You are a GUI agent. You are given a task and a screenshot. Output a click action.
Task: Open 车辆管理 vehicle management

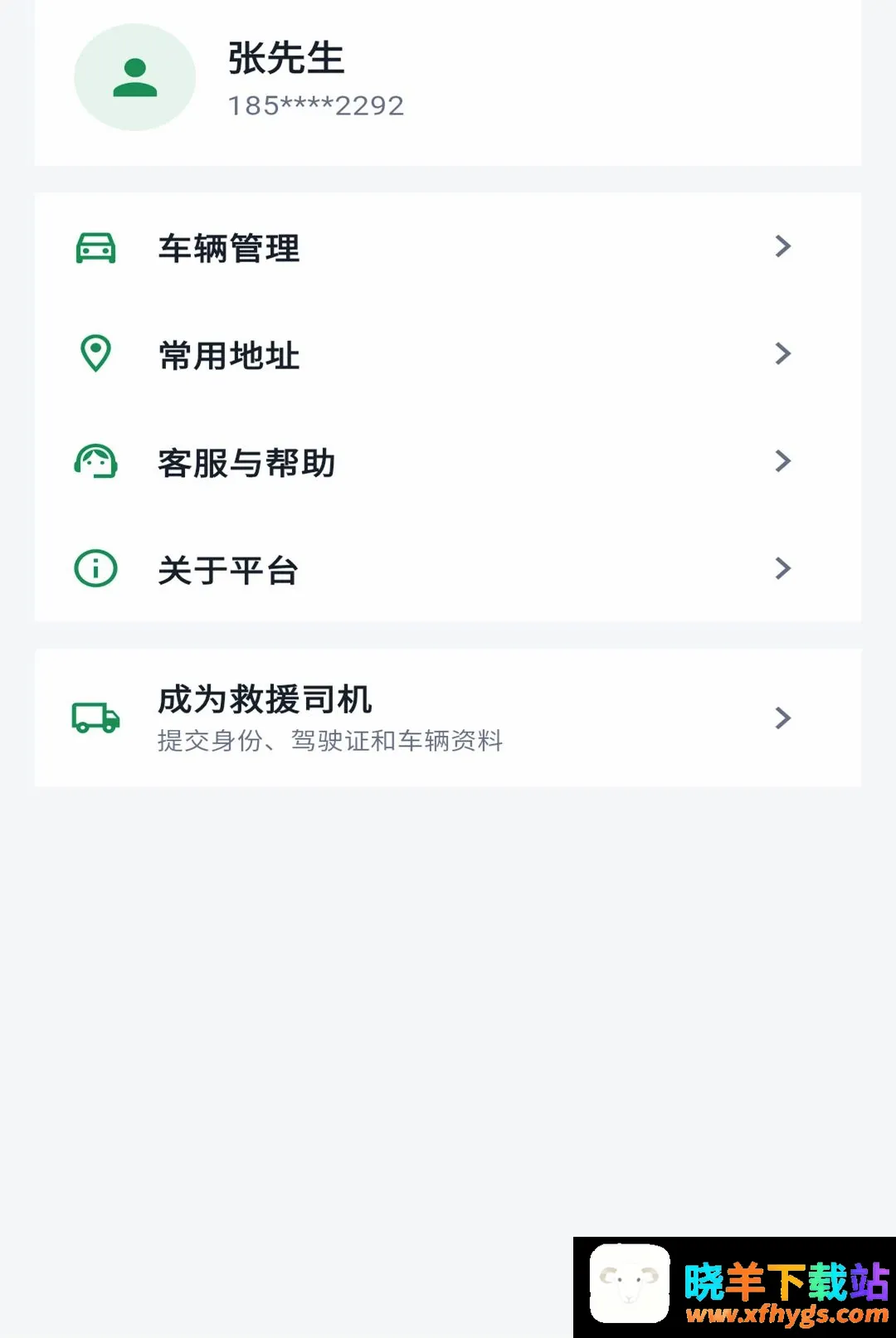tap(448, 247)
